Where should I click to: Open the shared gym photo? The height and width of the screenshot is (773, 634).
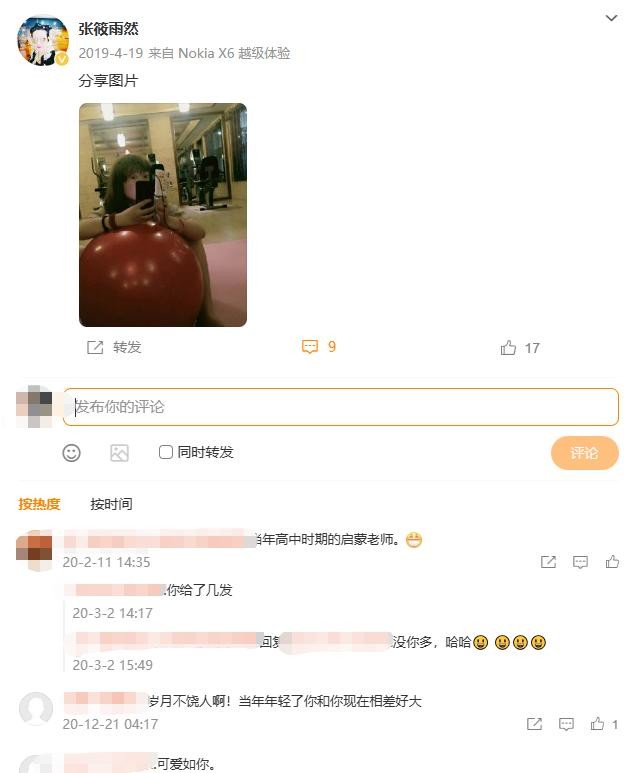coord(163,215)
